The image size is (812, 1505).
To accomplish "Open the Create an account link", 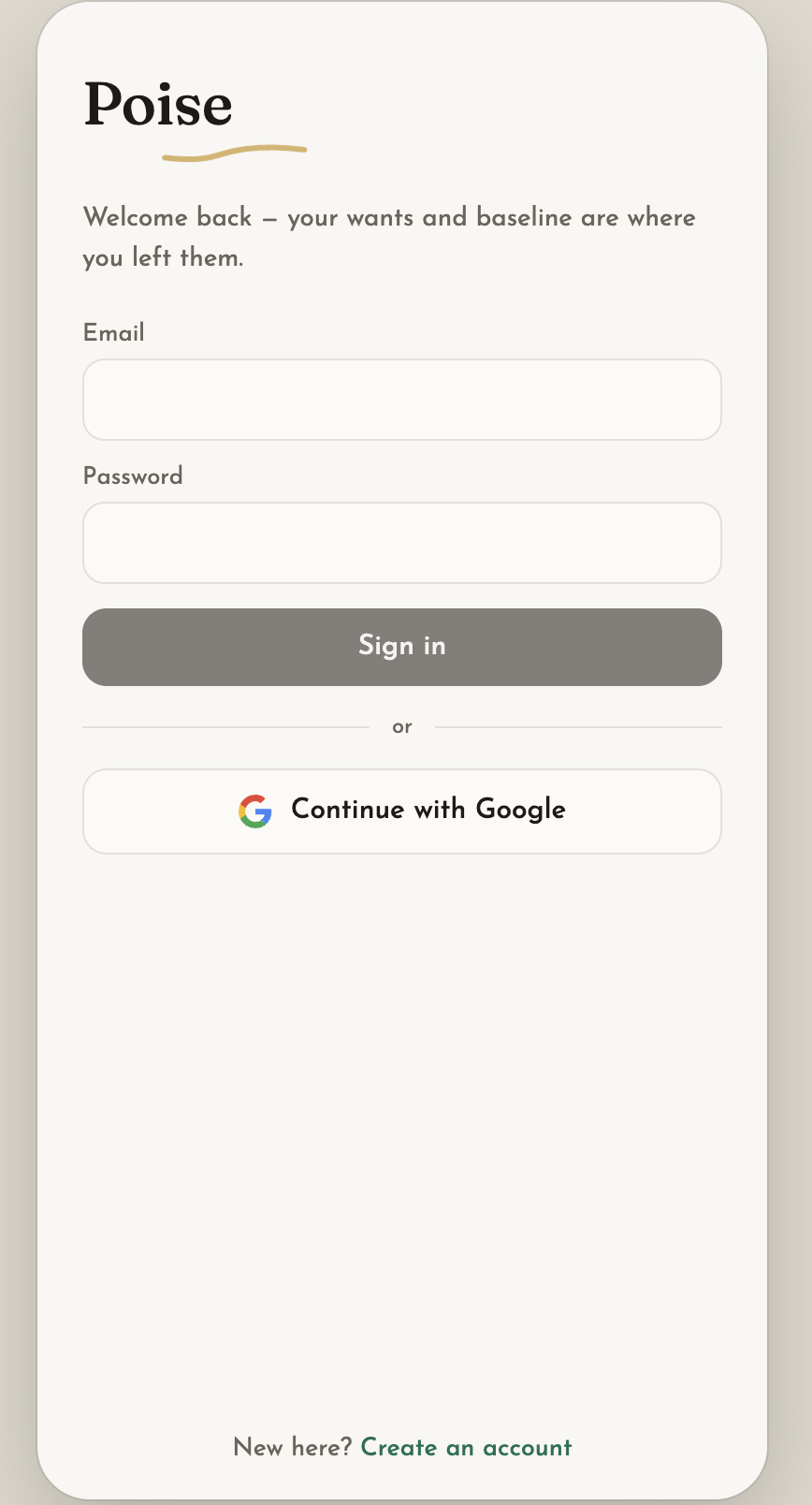I will click(466, 1447).
